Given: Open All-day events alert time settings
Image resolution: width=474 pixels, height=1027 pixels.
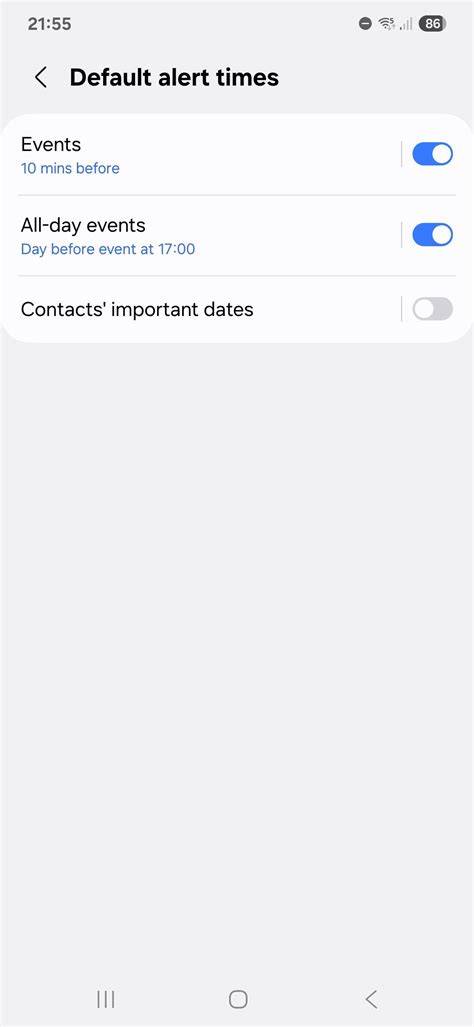Looking at the screenshot, I should point(201,236).
